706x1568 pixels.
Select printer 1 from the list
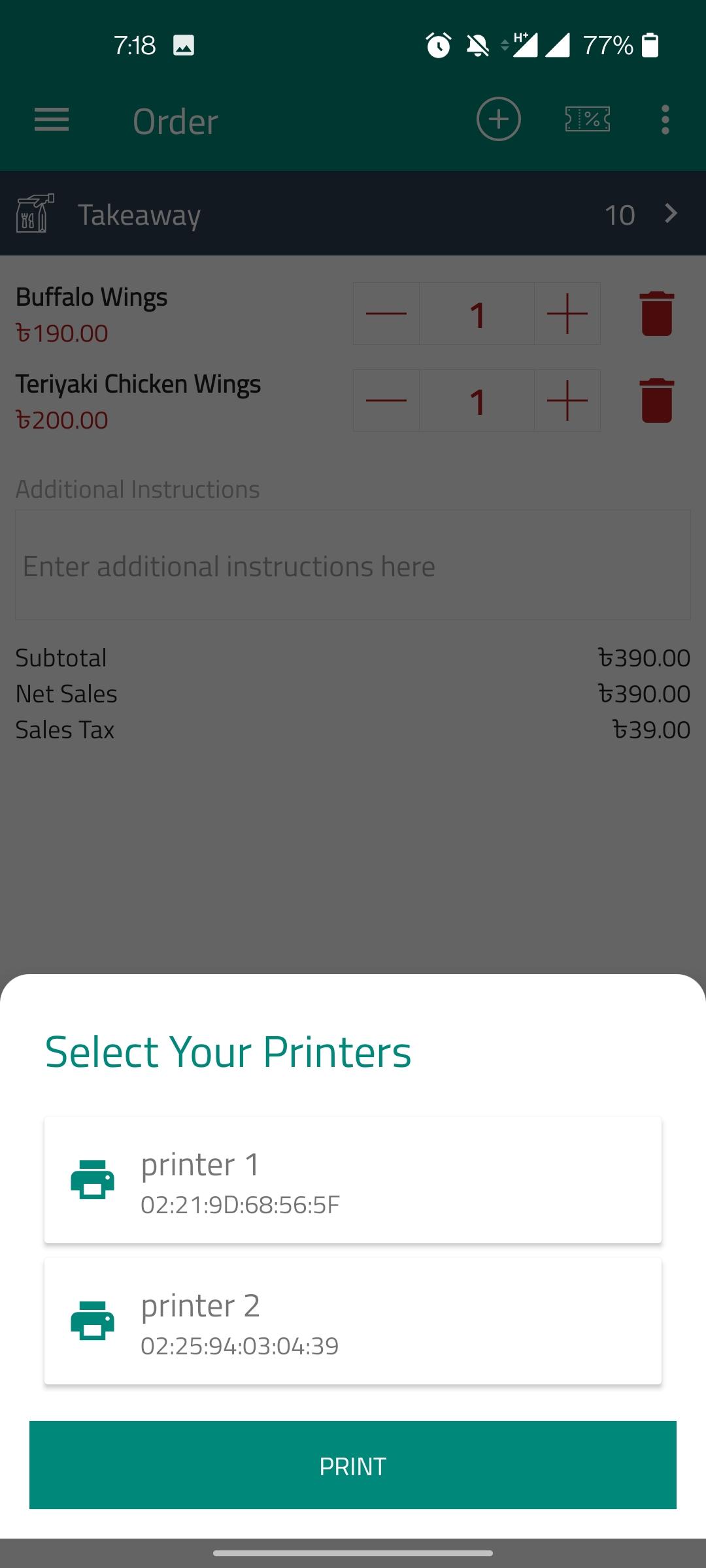[353, 1180]
